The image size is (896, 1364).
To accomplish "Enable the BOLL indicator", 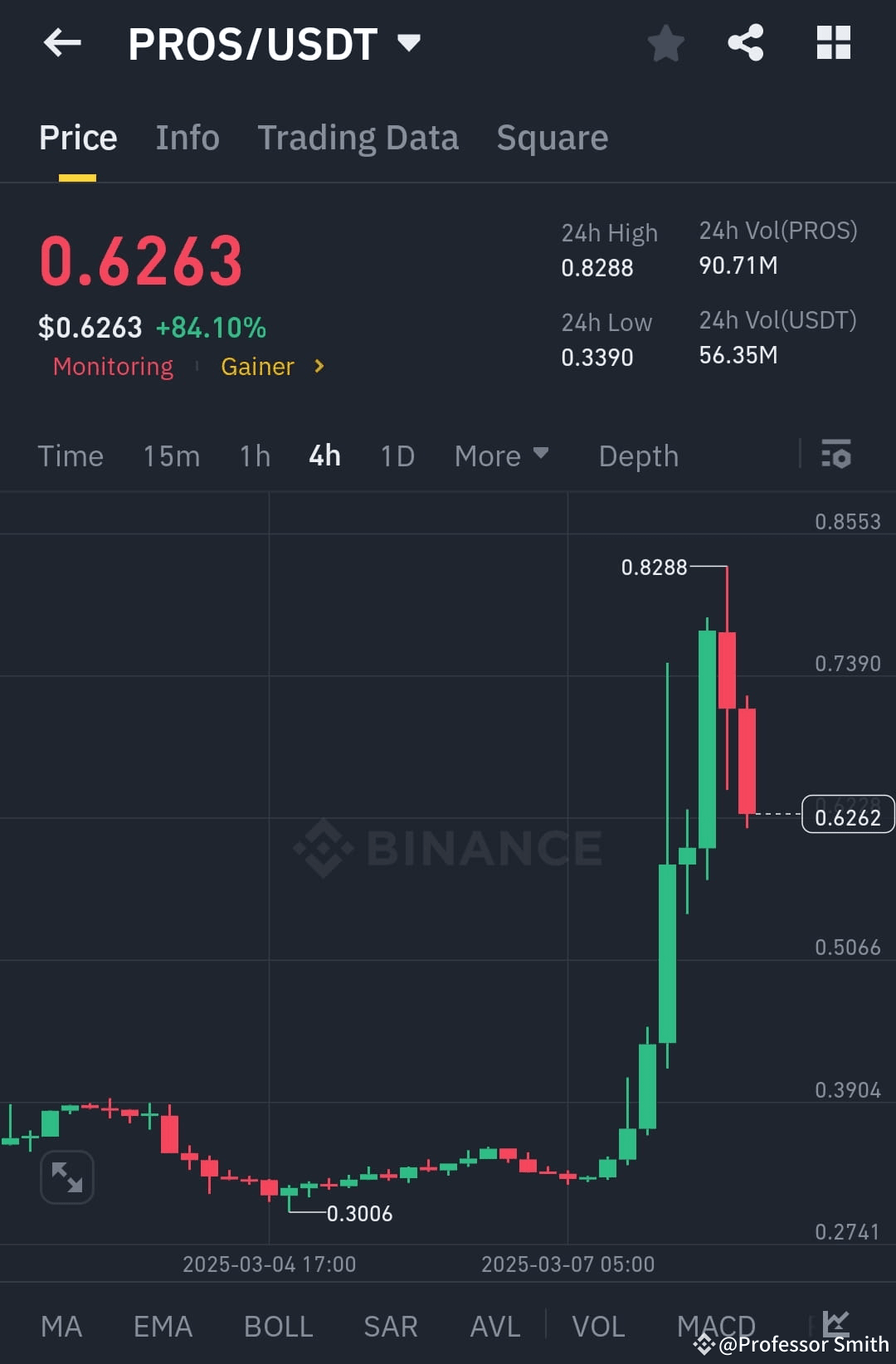I will pyautogui.click(x=278, y=1326).
